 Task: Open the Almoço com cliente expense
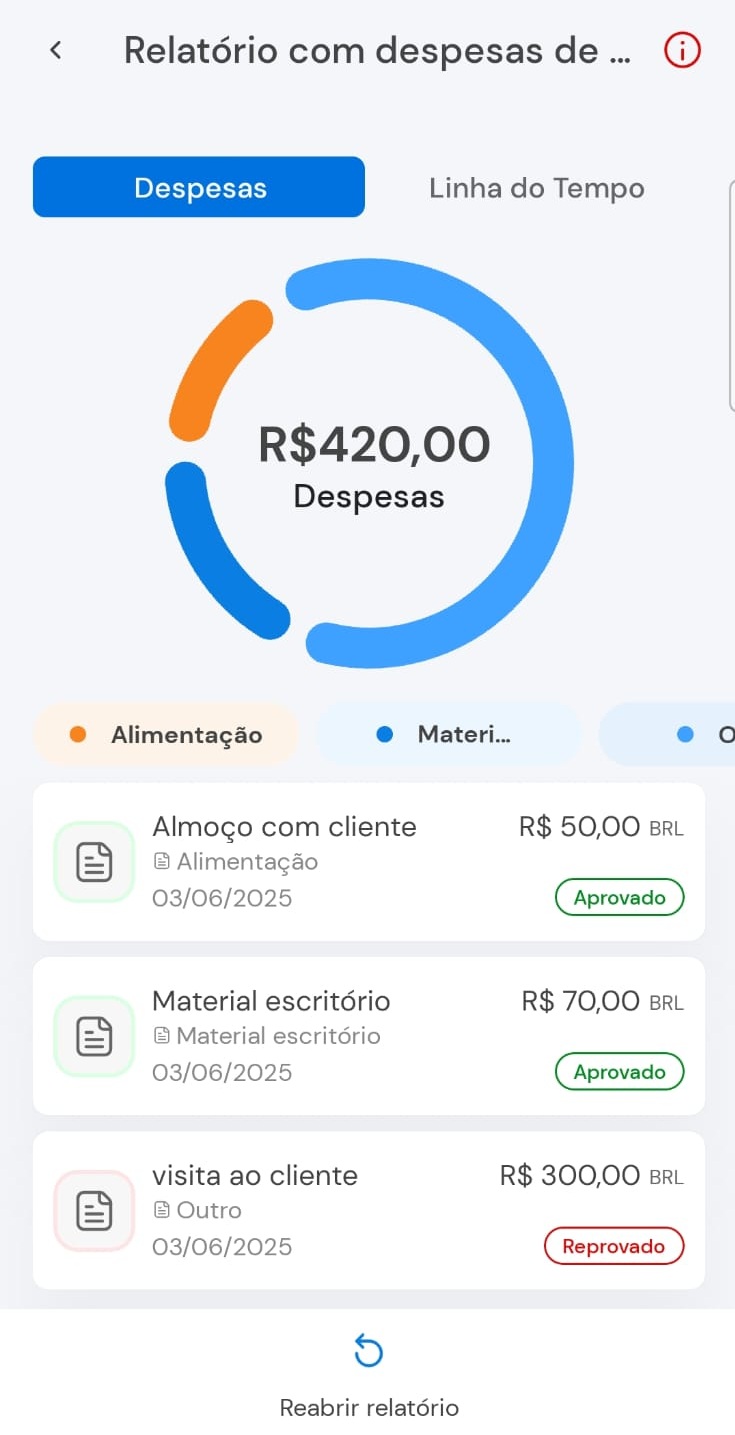369,862
